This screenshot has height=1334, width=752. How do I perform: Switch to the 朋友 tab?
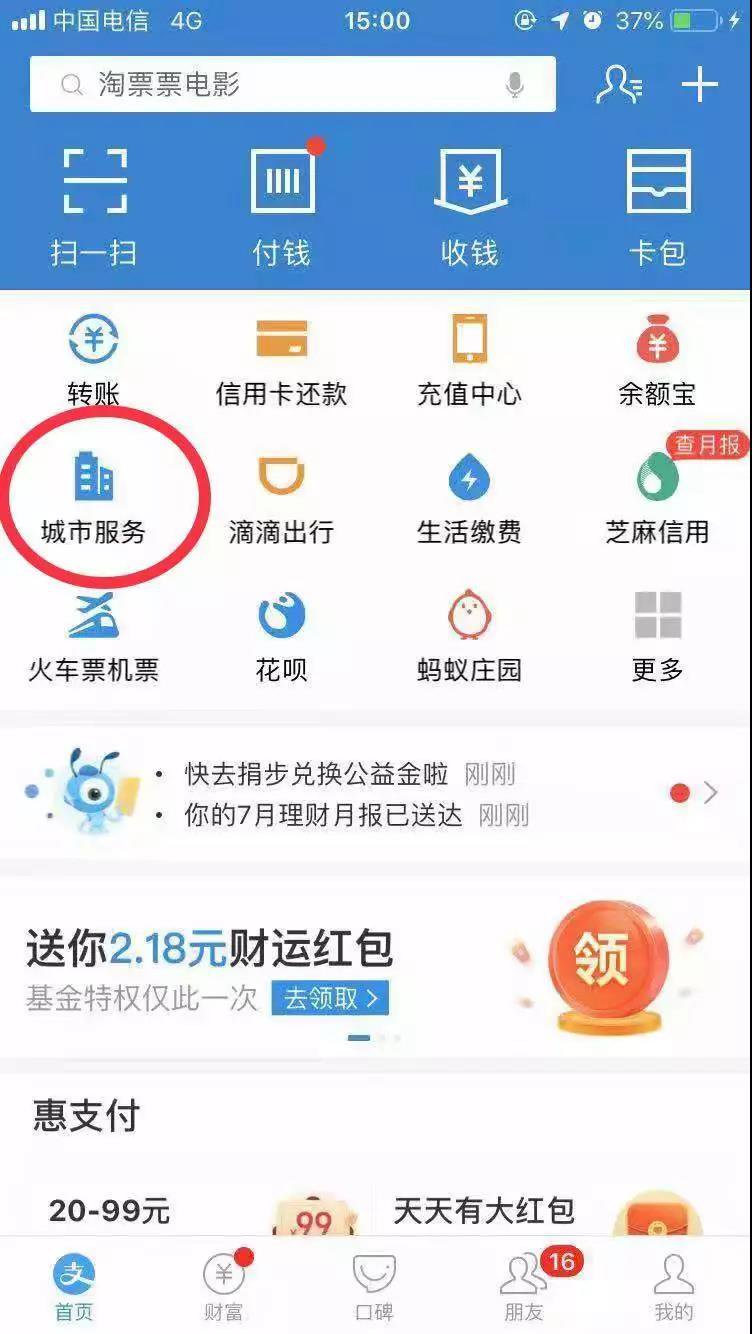point(524,1288)
